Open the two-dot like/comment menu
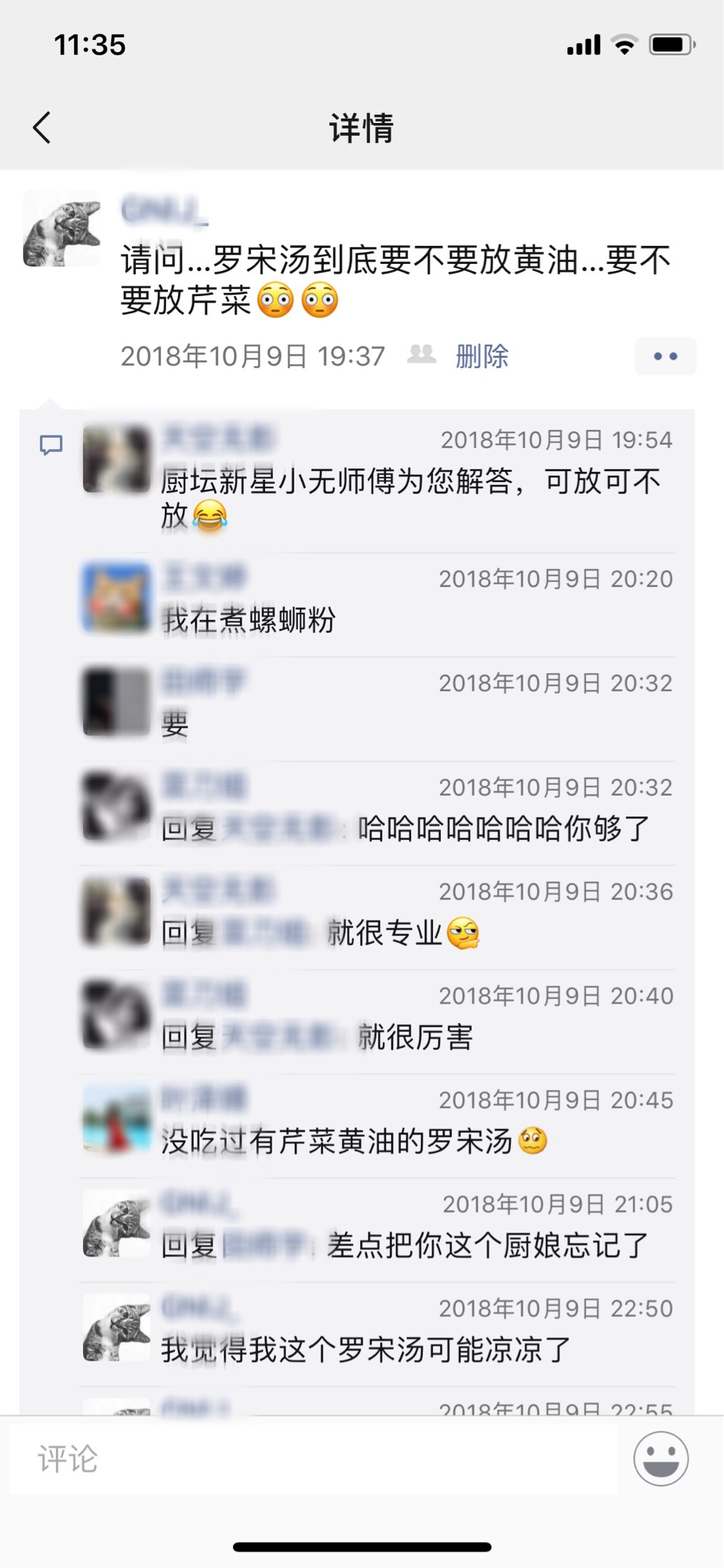 [x=665, y=356]
